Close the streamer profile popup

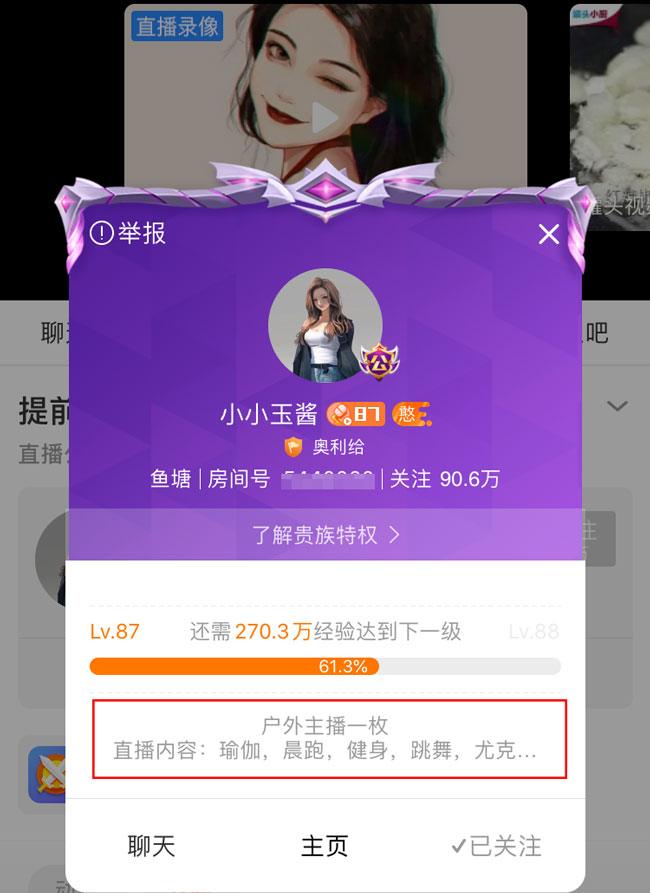548,234
